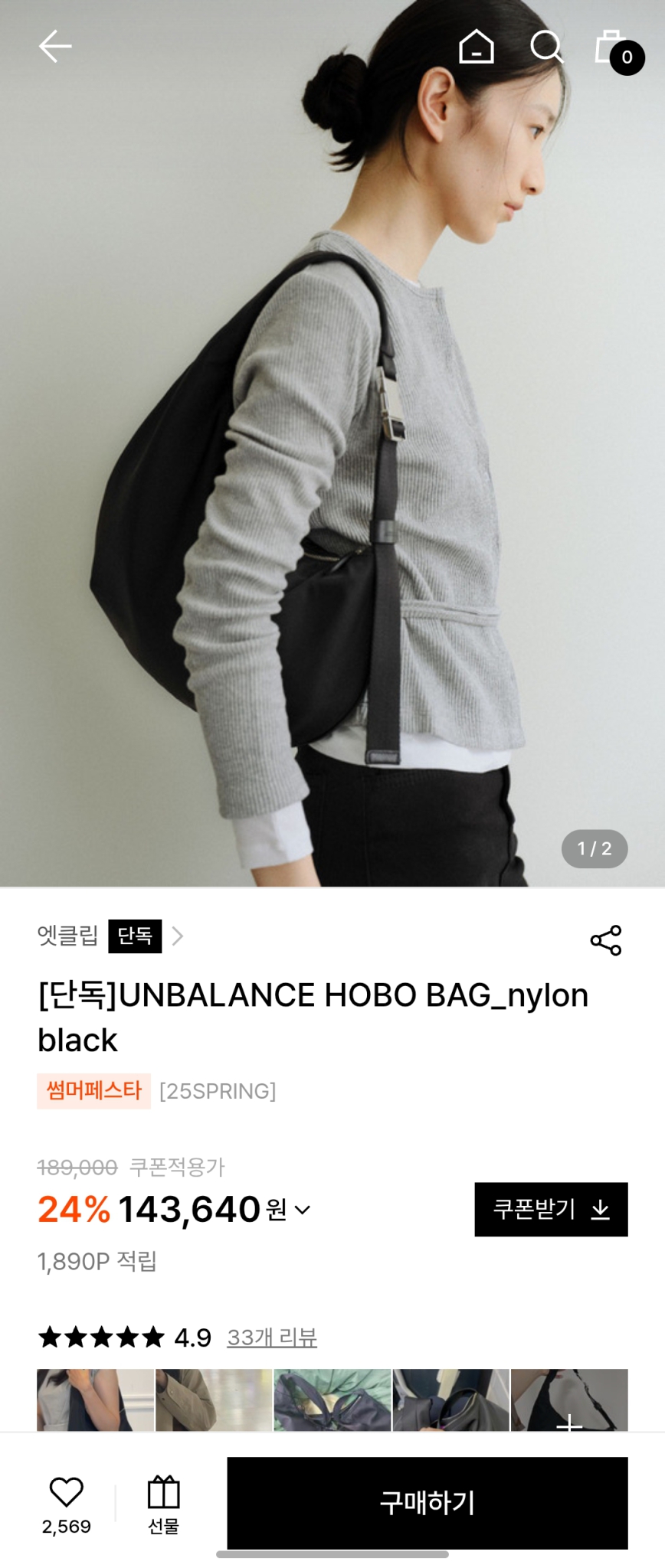This screenshot has height=1568, width=665.
Task: Open the search icon
Action: 546,47
